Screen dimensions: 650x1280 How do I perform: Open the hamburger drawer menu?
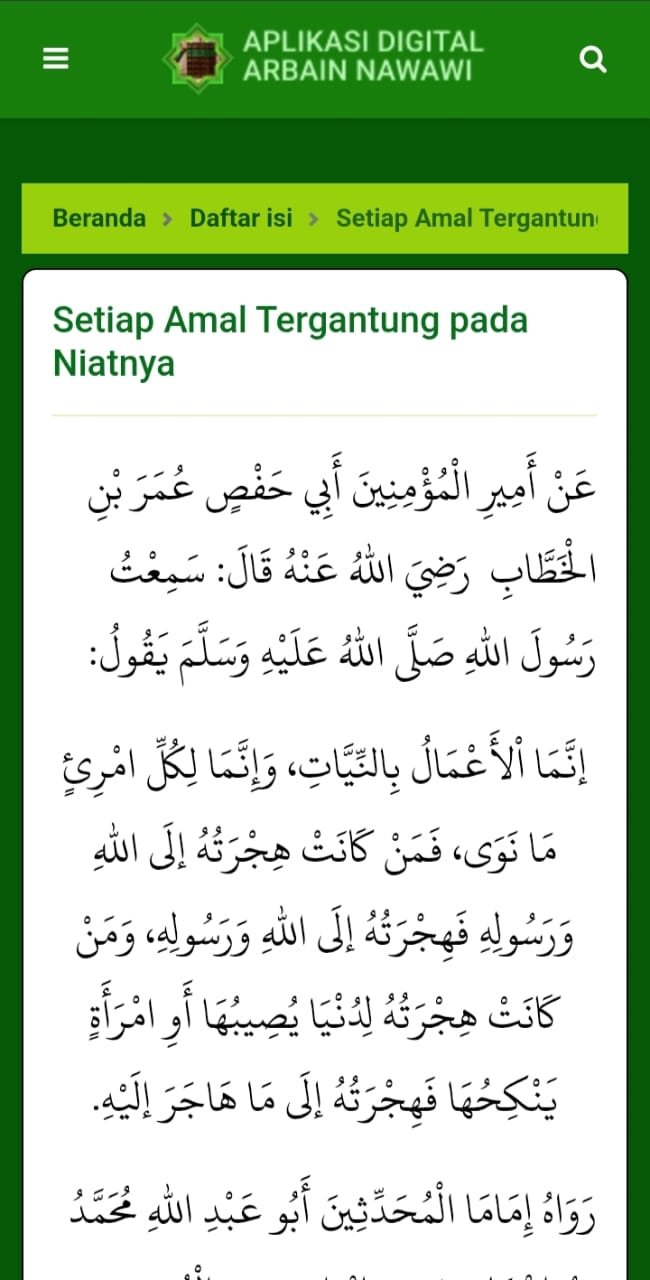click(x=55, y=60)
